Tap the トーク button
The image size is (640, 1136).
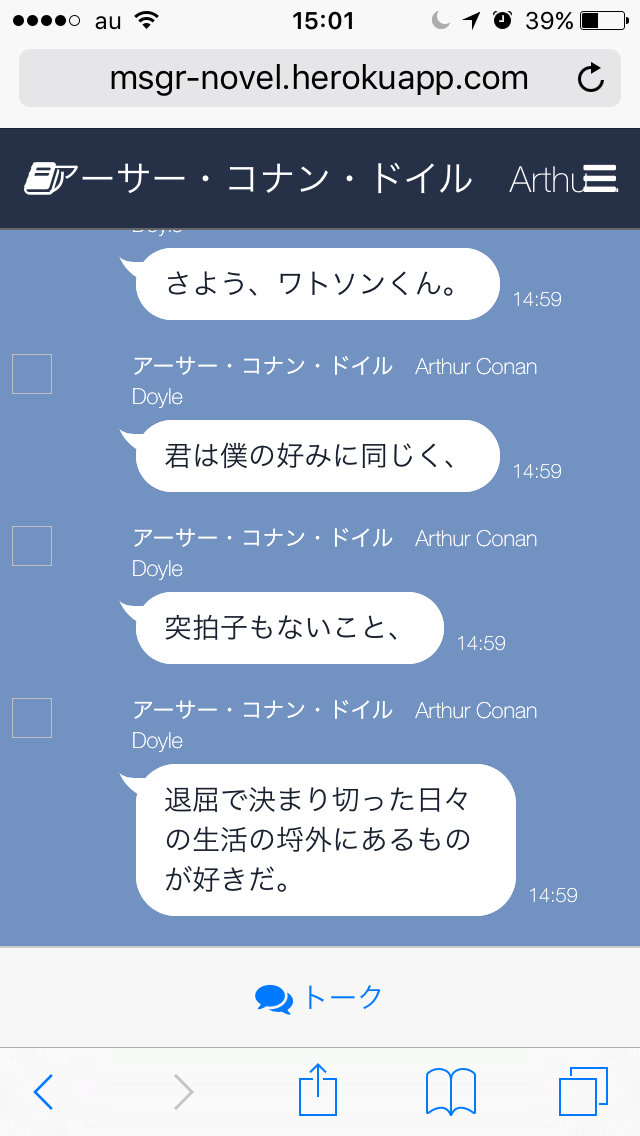(319, 998)
